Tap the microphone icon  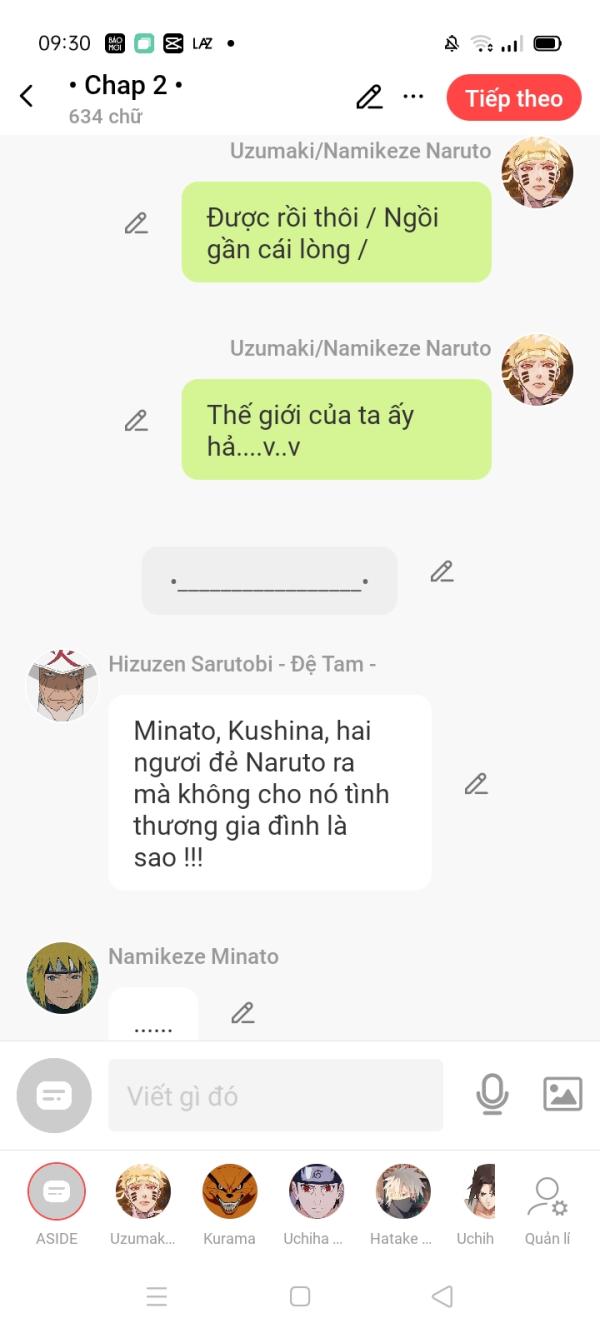[492, 1094]
